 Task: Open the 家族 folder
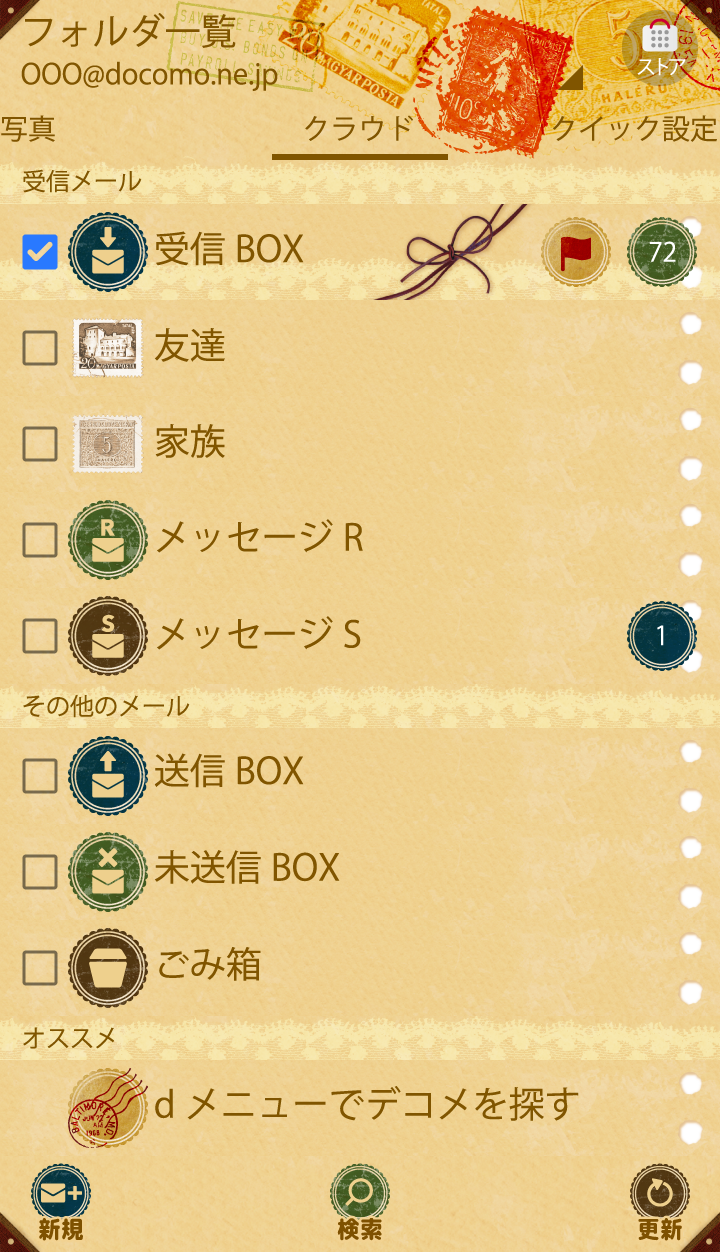pyautogui.click(x=190, y=443)
